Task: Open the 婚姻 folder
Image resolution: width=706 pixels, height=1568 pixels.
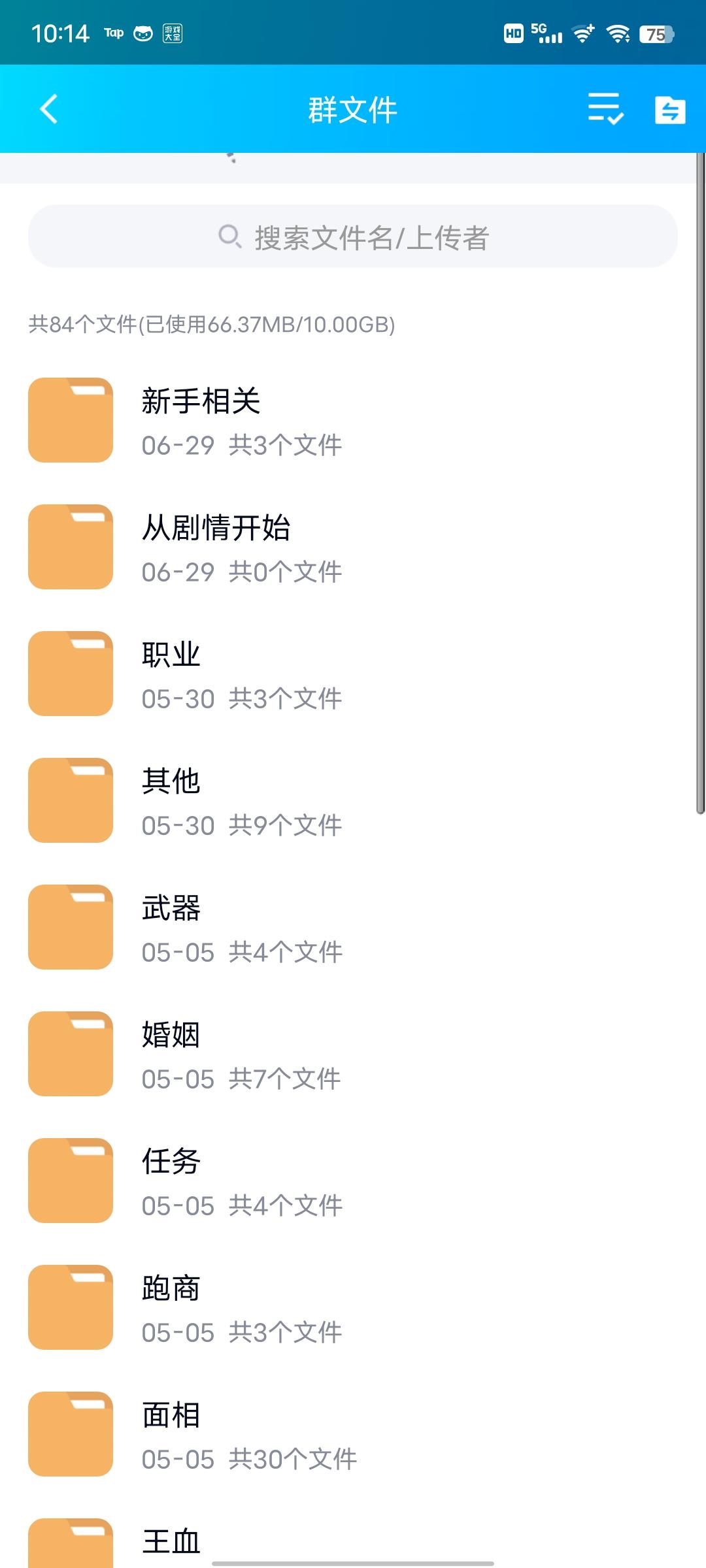Action: (353, 1054)
